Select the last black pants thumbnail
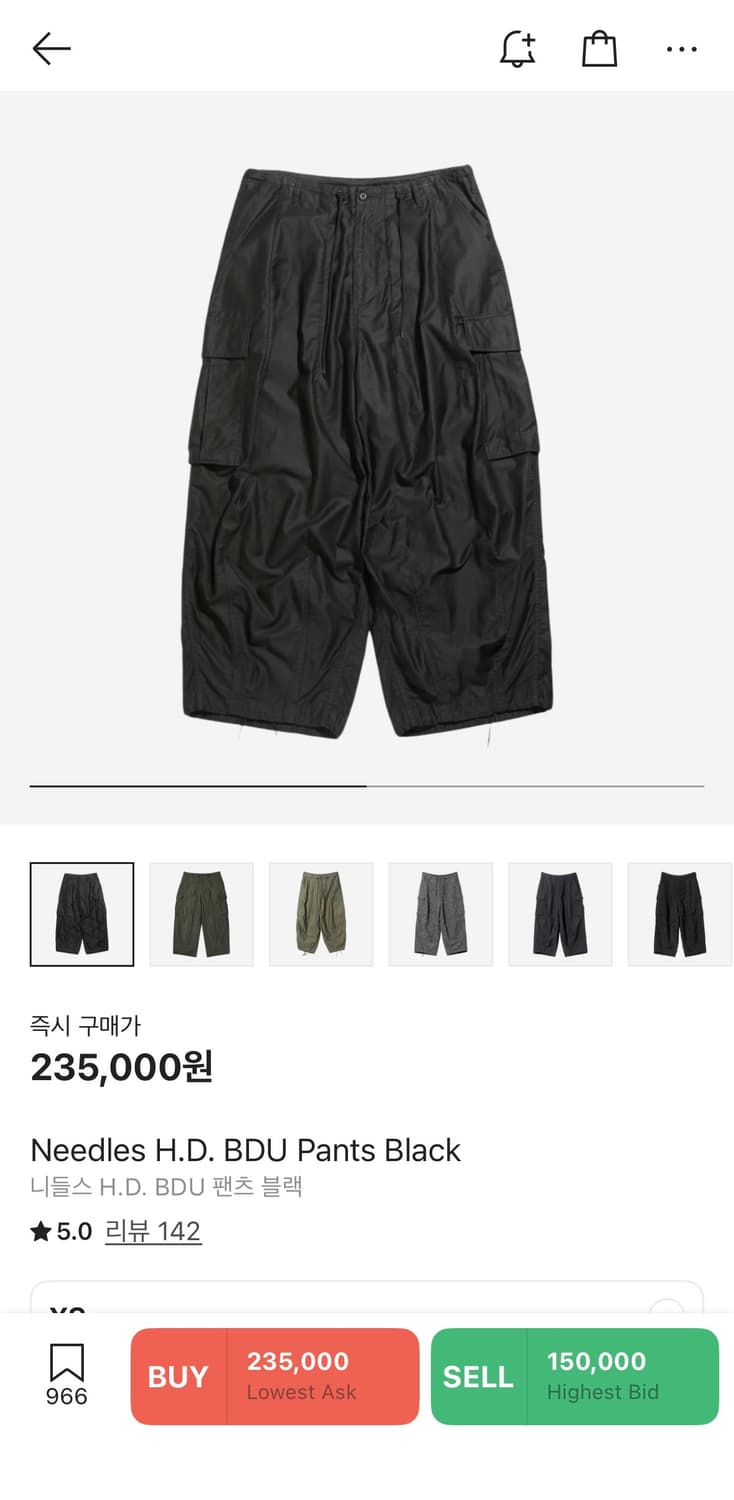Image resolution: width=734 pixels, height=1500 pixels. tap(680, 914)
